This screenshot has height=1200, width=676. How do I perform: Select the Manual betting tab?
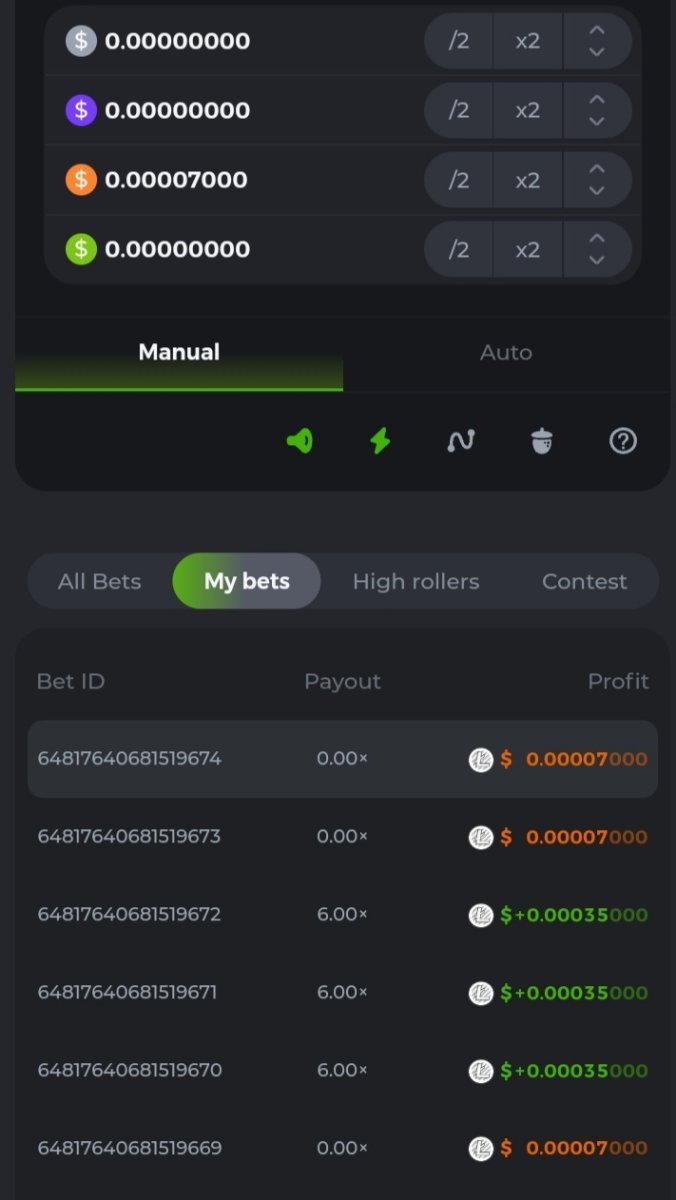[x=179, y=353]
